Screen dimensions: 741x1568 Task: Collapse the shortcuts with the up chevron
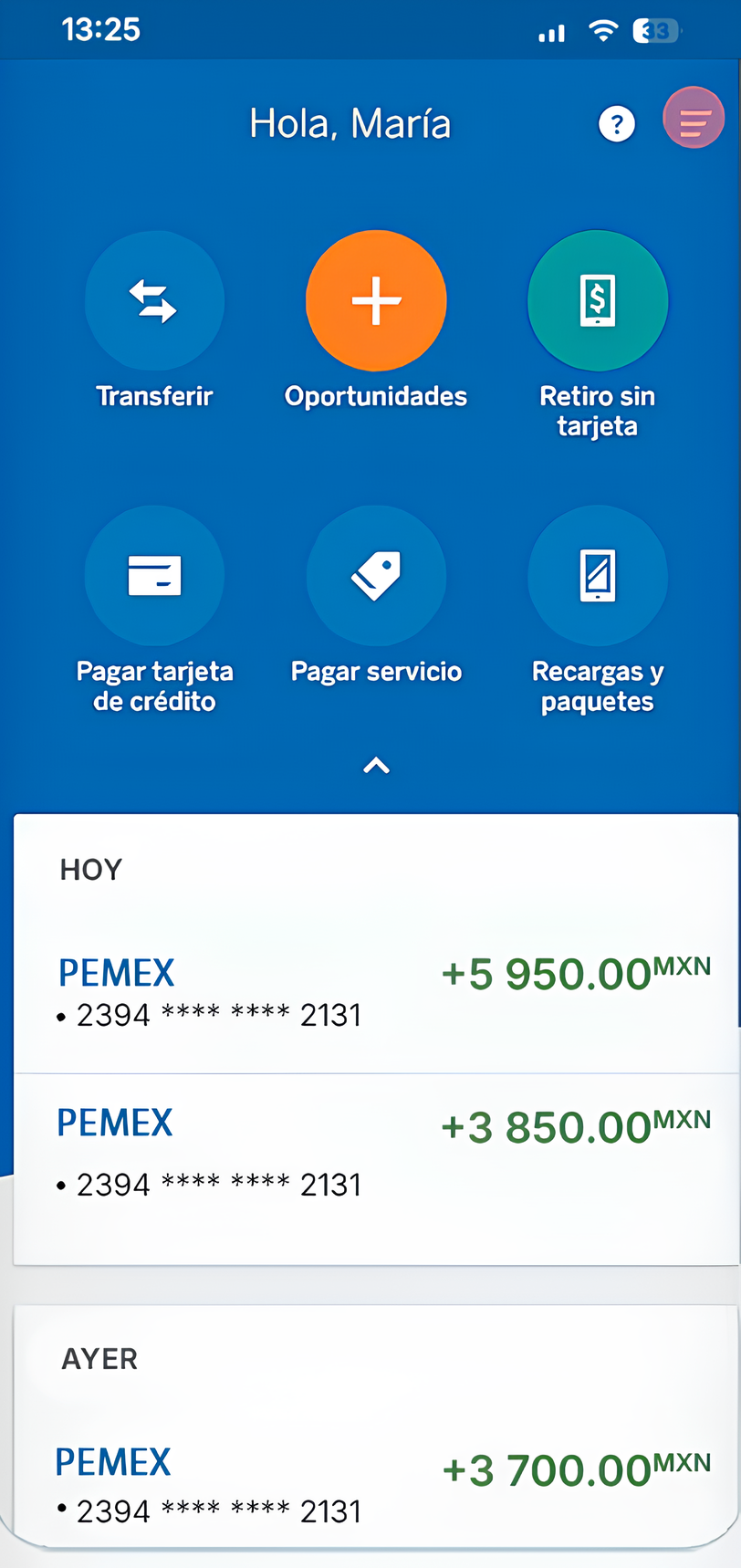(x=376, y=766)
